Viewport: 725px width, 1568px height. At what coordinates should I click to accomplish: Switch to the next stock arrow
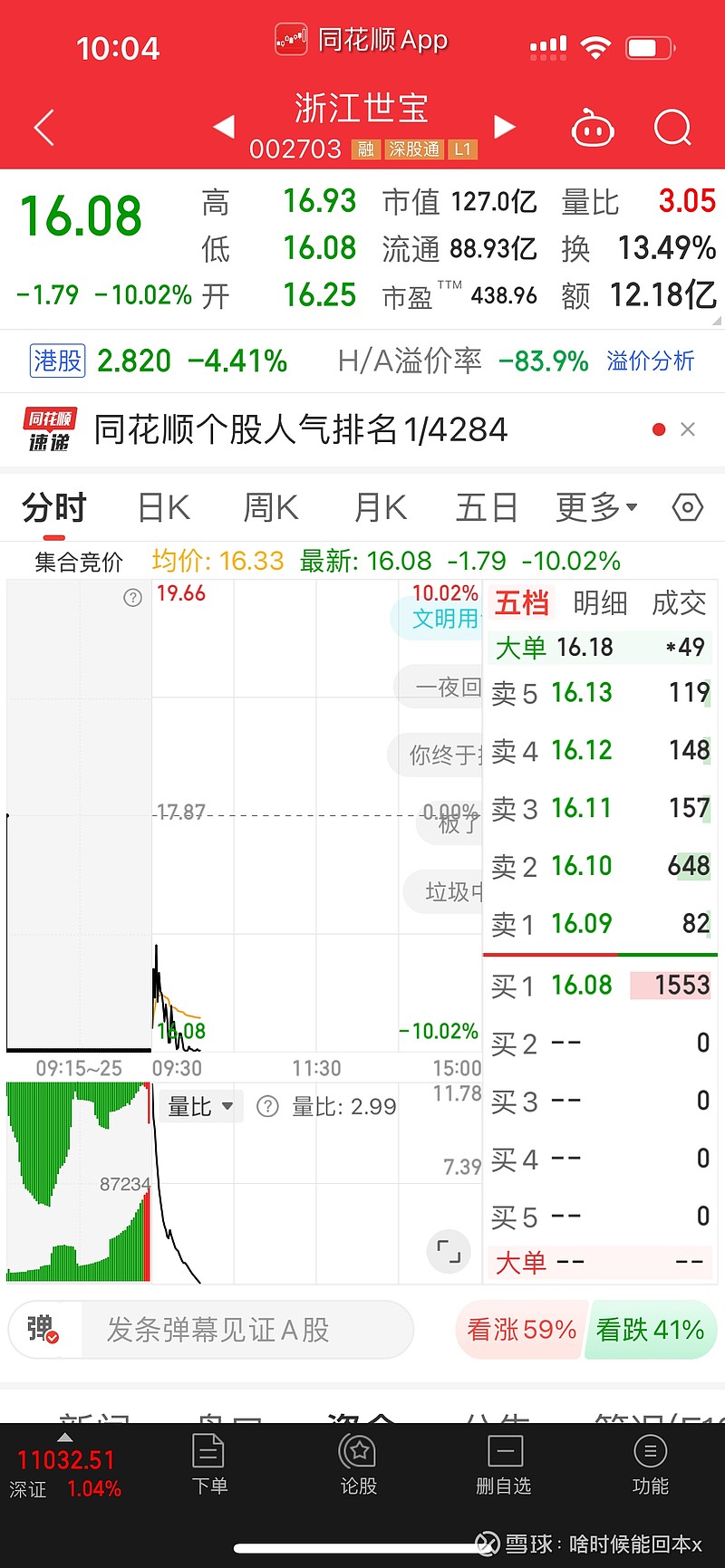pos(505,127)
